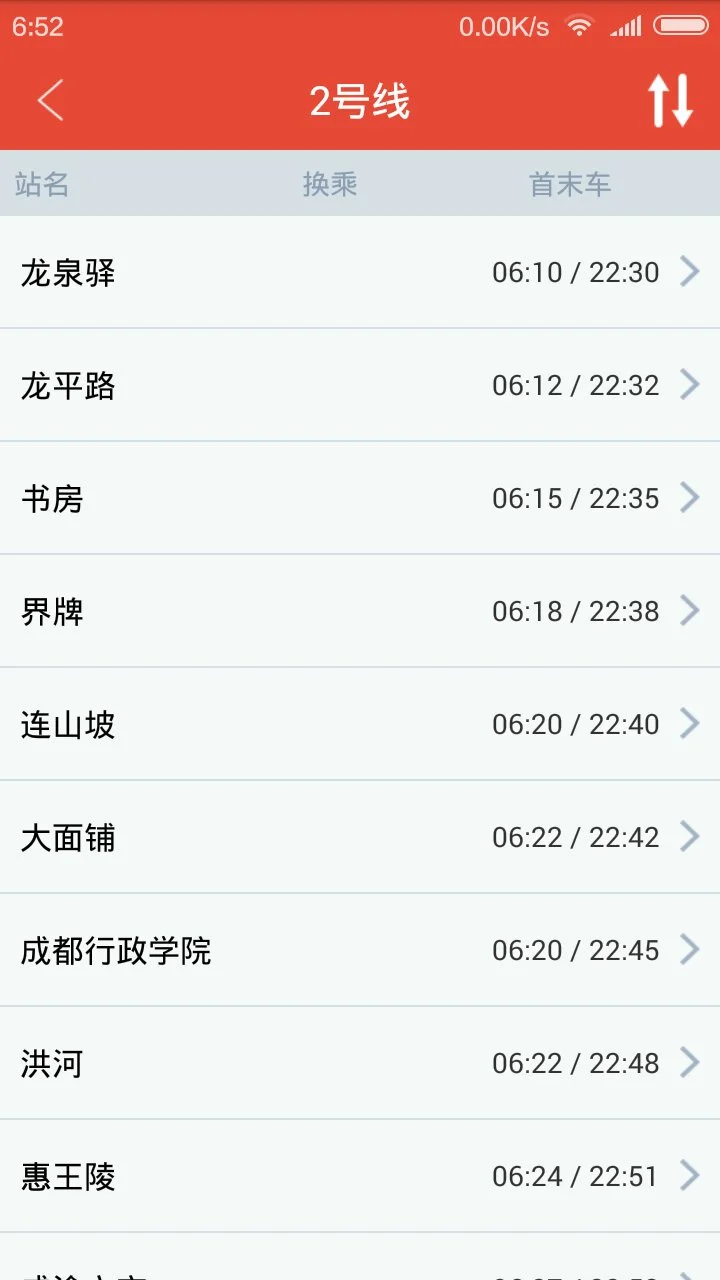Click the back arrow to leave 2号线
The image size is (720, 1280).
point(48,100)
